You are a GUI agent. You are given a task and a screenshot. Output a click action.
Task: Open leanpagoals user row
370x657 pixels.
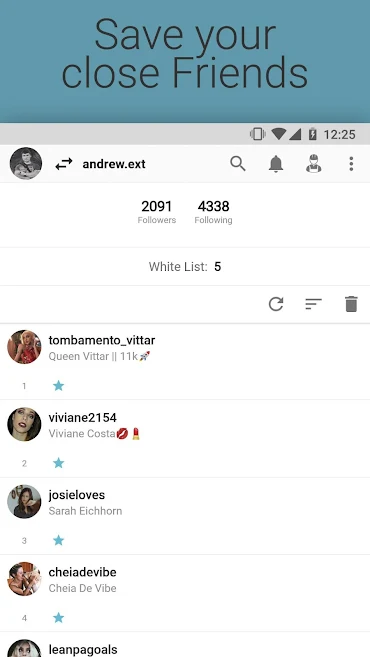pos(185,645)
